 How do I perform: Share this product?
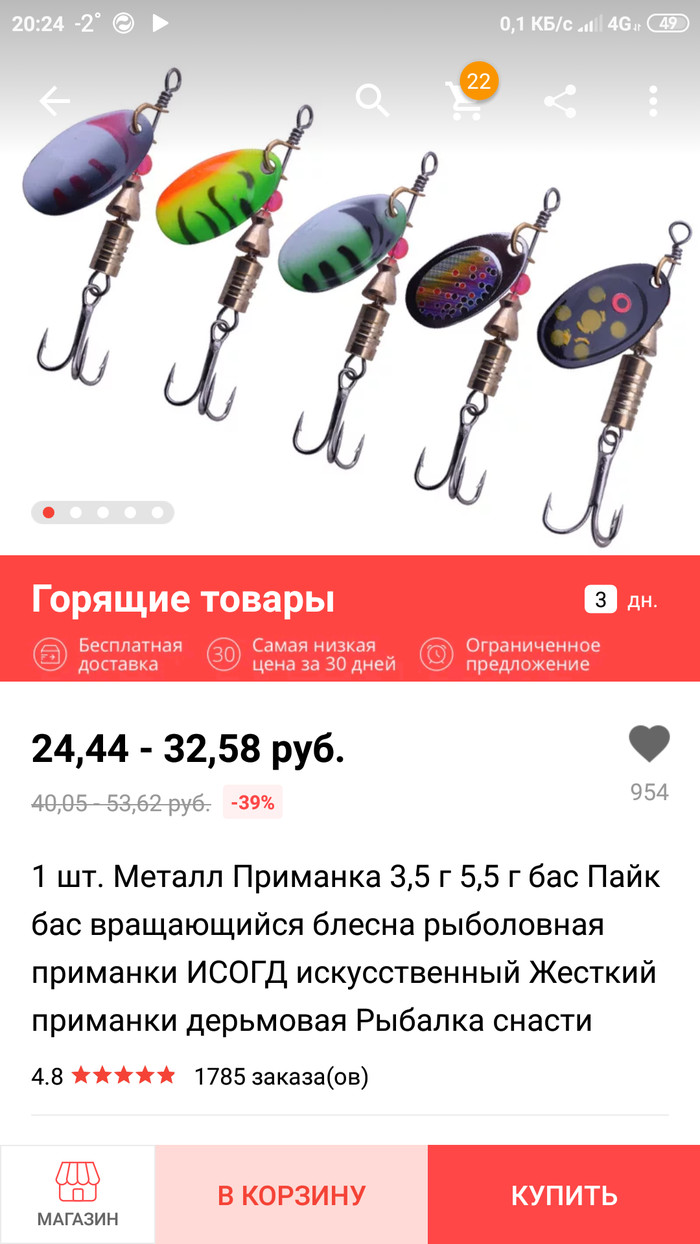[x=560, y=101]
